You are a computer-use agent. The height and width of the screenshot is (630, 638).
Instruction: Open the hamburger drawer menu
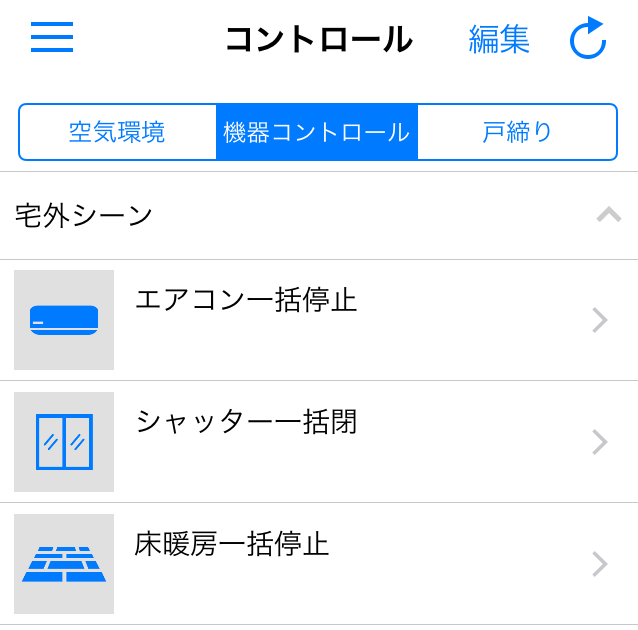tap(52, 38)
